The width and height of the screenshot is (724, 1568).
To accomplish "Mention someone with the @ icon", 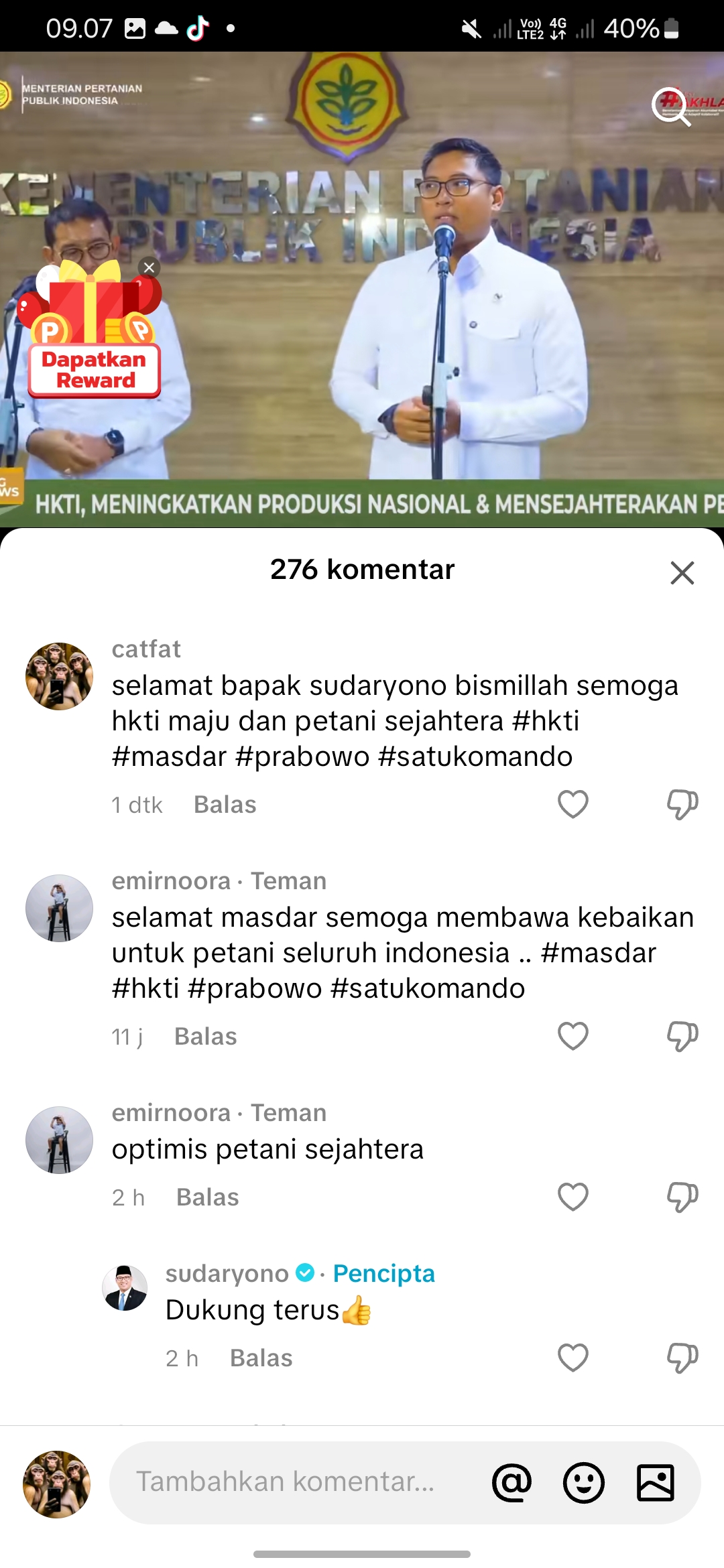I will click(x=512, y=1482).
